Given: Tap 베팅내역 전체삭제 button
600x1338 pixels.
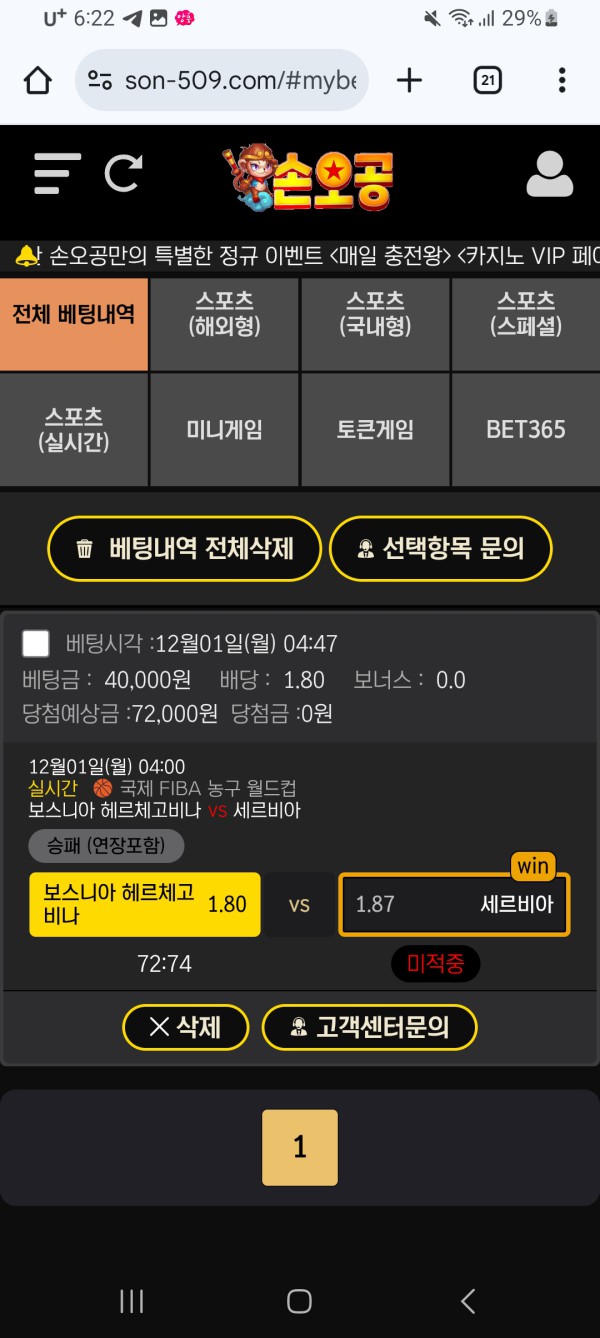Looking at the screenshot, I should (x=185, y=548).
